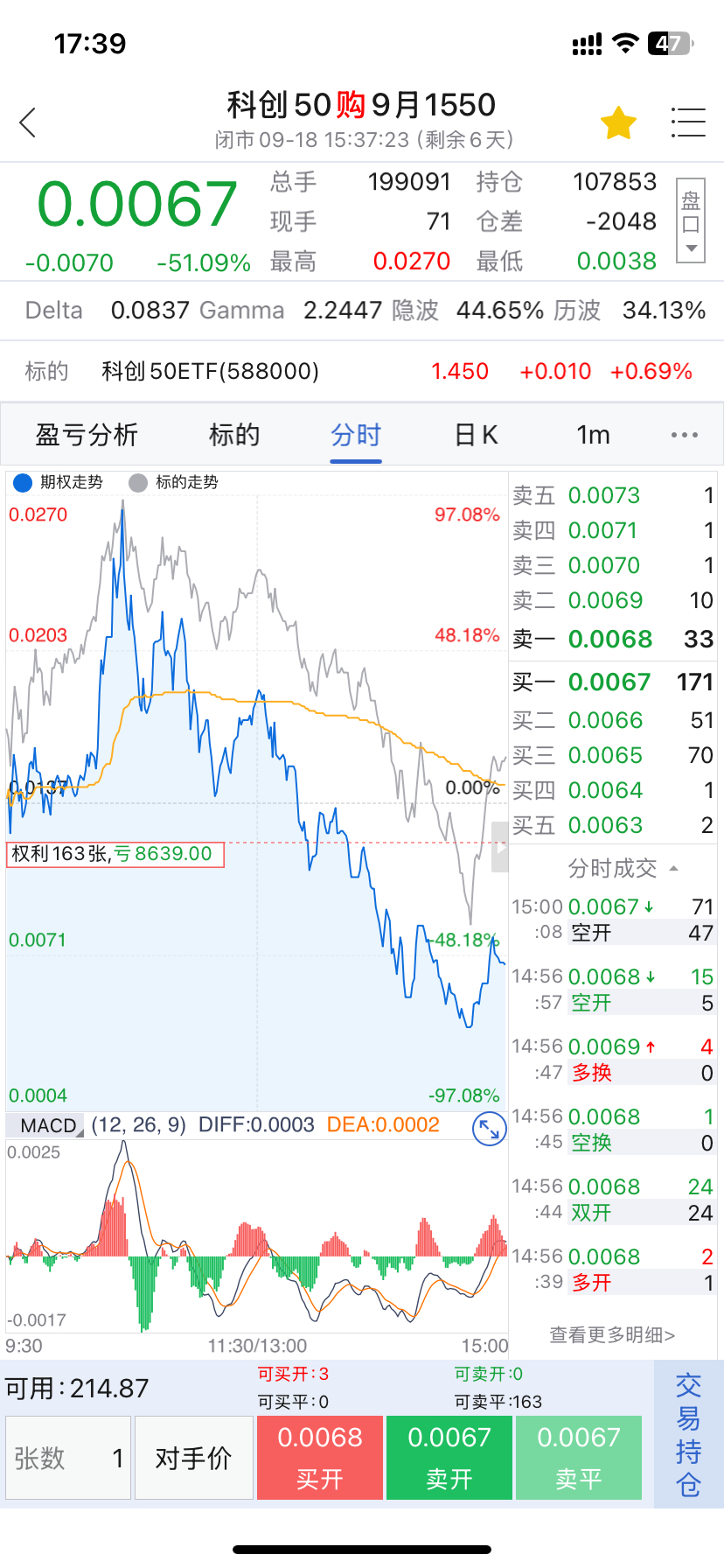Open the 交易持仓 panel

pos(688,1435)
